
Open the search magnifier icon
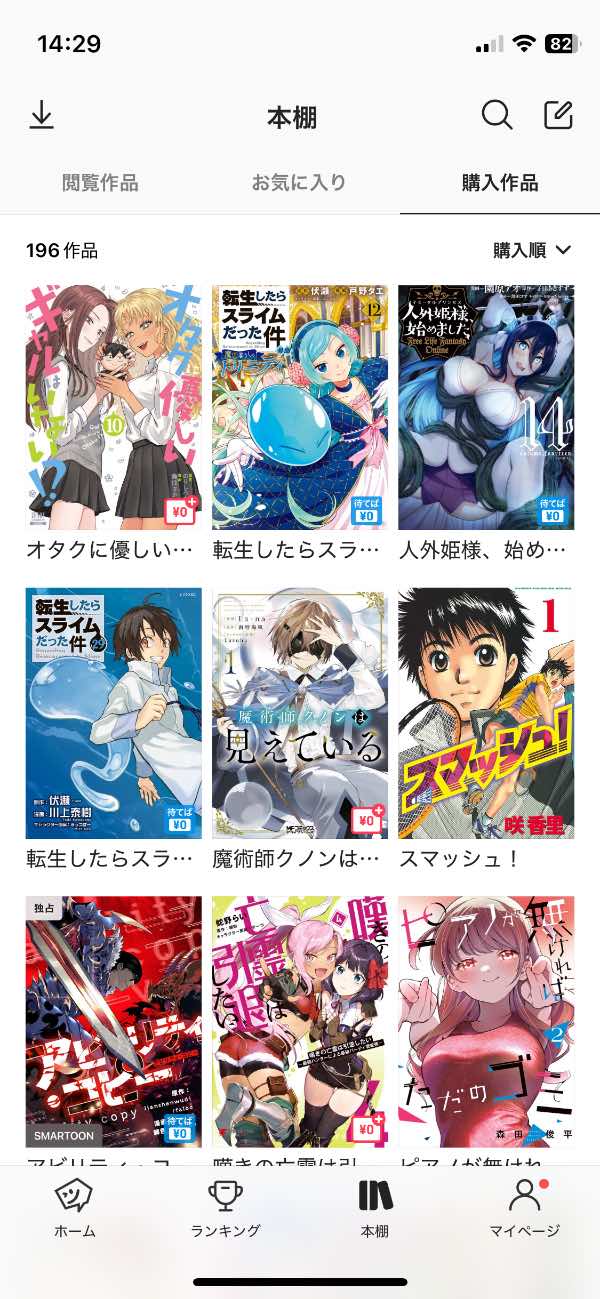pyautogui.click(x=496, y=115)
